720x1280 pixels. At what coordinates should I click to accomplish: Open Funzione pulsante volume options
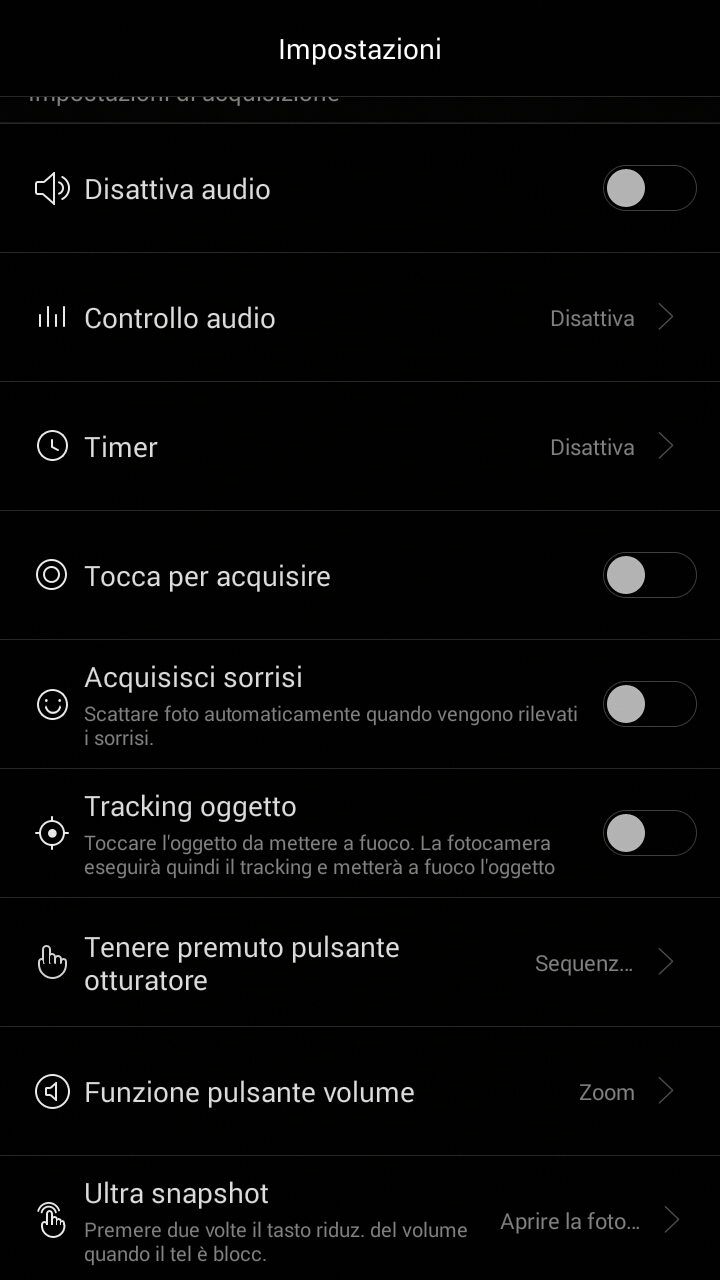tap(360, 1092)
